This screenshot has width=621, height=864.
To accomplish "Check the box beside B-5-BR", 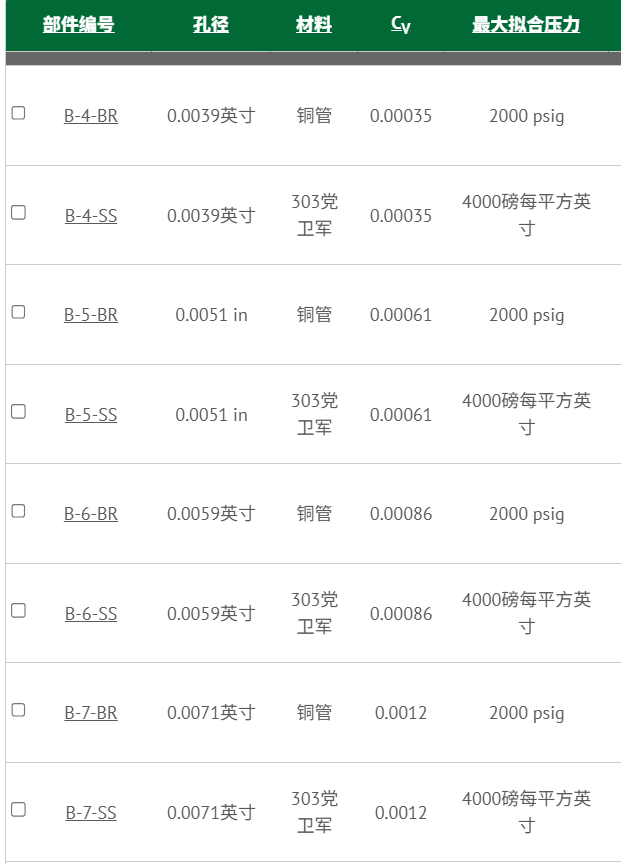I will click(18, 312).
